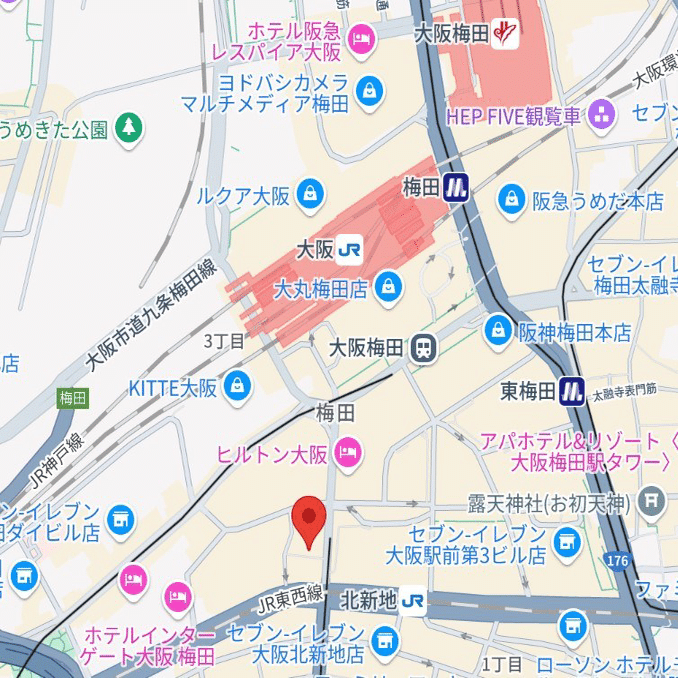Select ヨドバシカメラ マルチメディア梅田 marker
The image size is (678, 678).
click(x=371, y=90)
